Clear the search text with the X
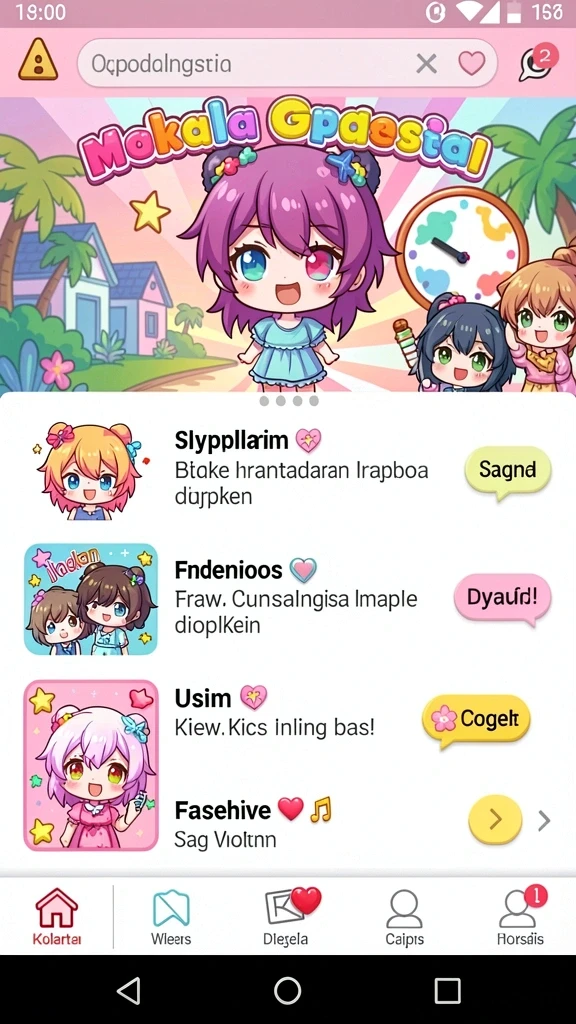Viewport: 576px width, 1024px height. click(426, 63)
